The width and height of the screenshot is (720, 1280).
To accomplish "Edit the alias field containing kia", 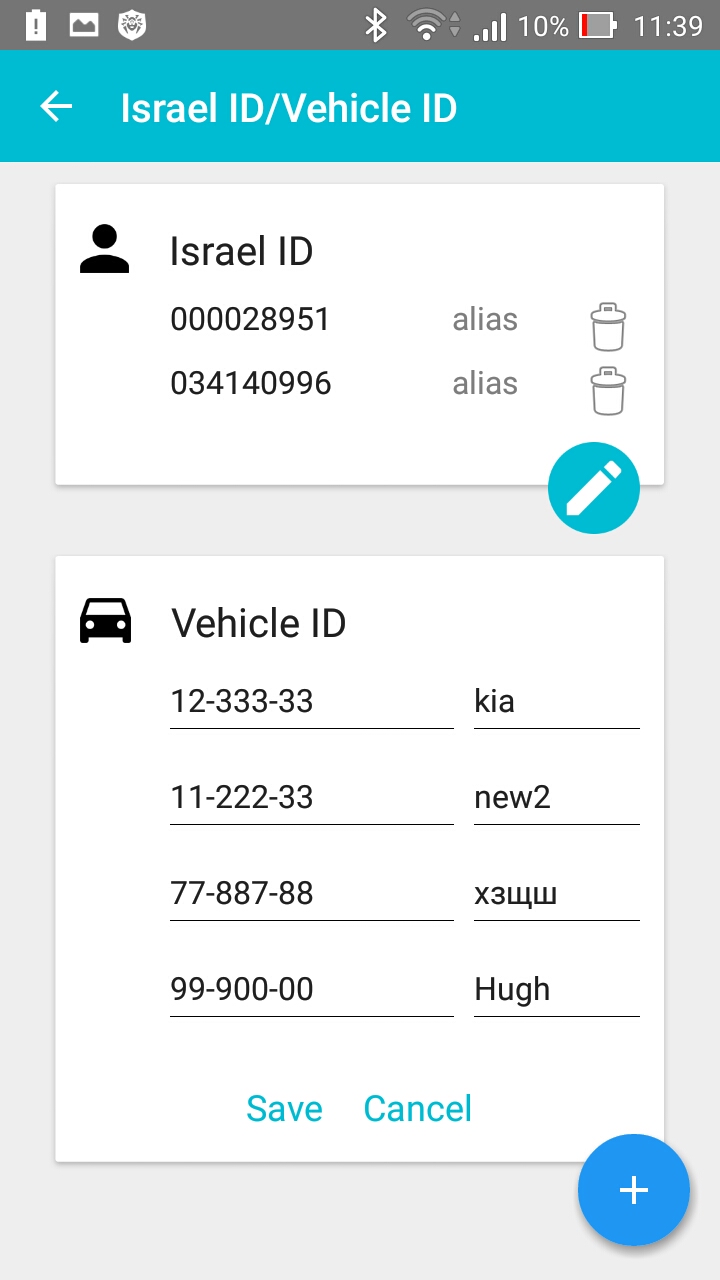I will pyautogui.click(x=557, y=702).
